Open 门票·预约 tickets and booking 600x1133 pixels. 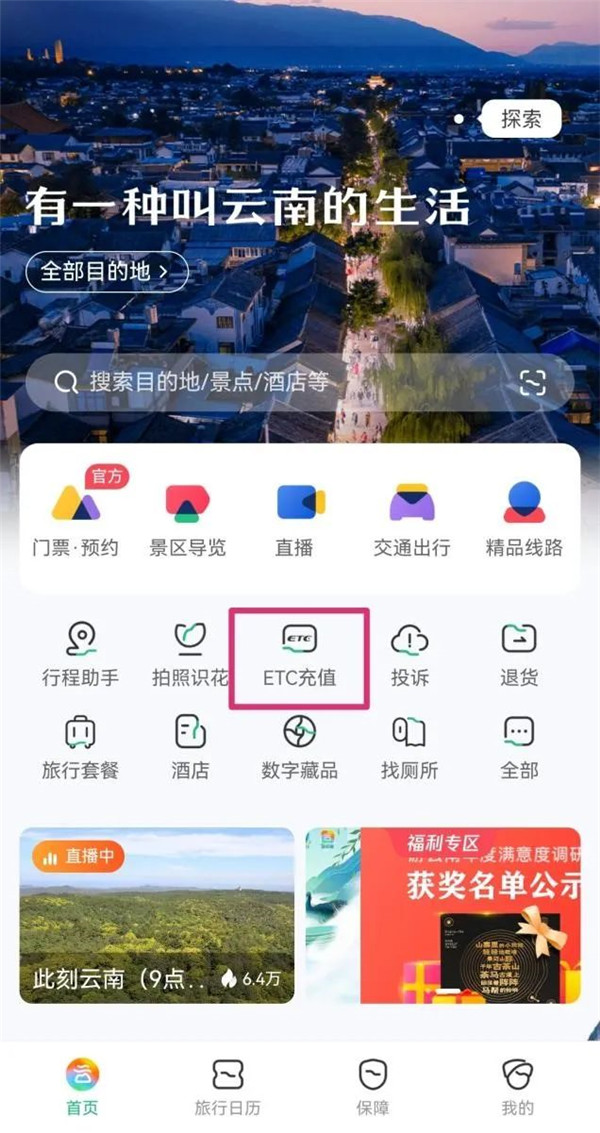tap(76, 515)
